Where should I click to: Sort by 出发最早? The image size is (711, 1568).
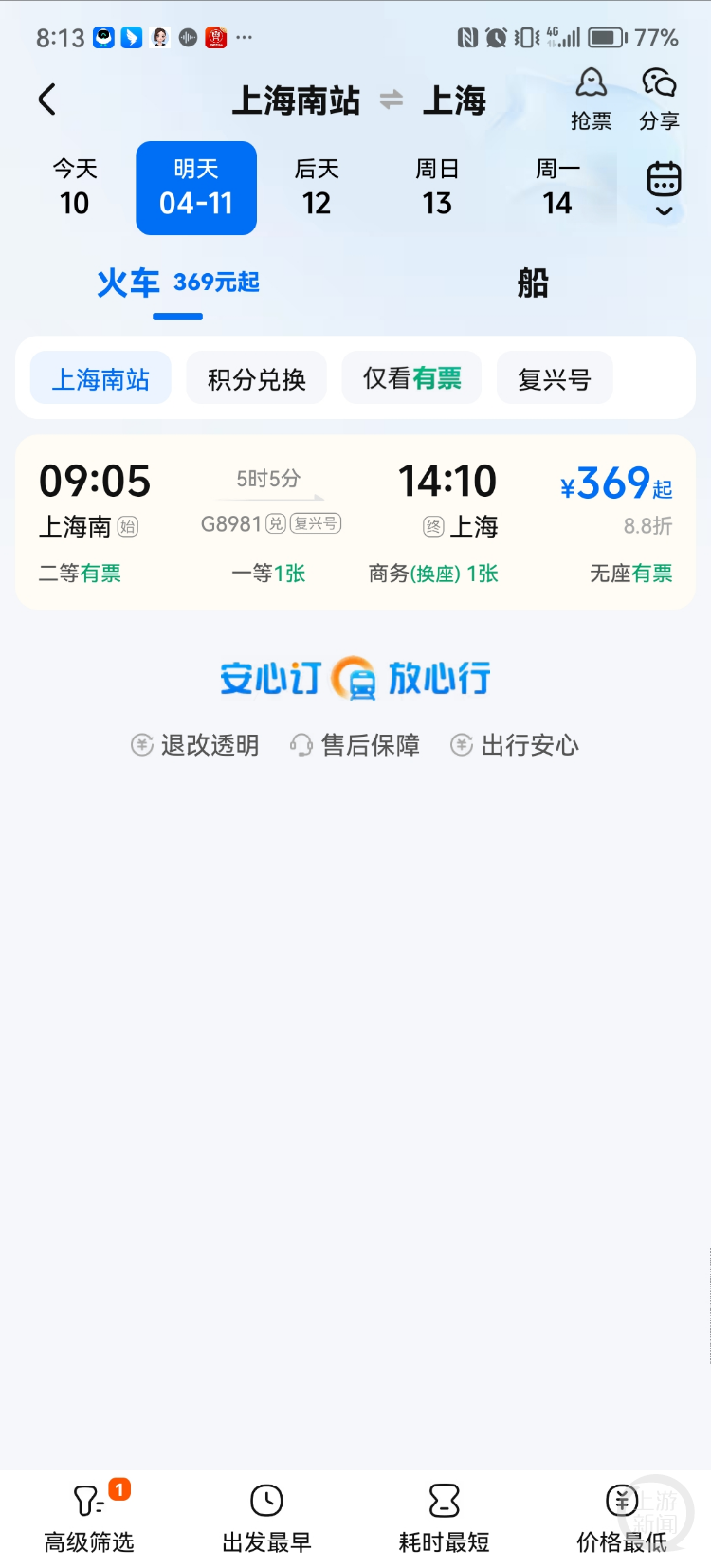(266, 1519)
